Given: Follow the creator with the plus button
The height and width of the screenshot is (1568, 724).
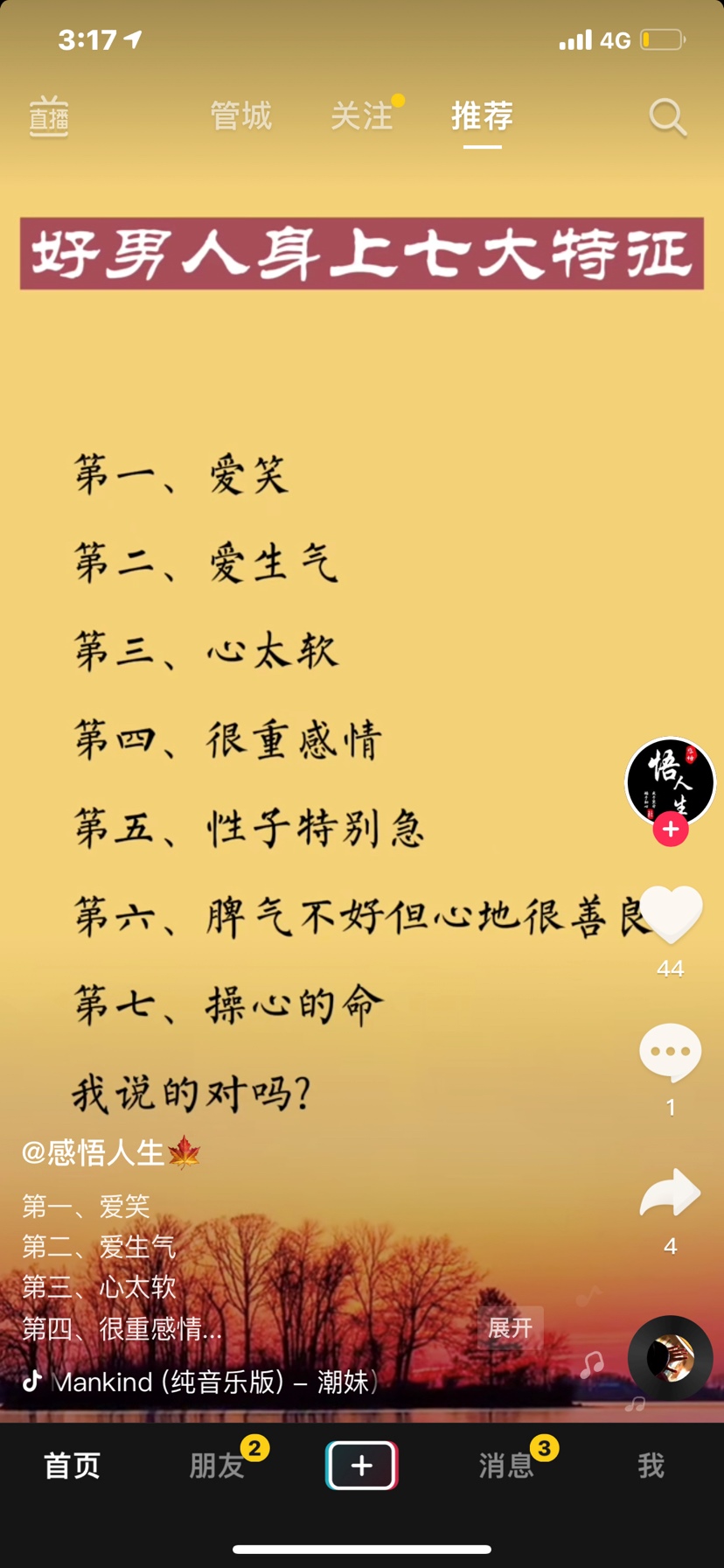Looking at the screenshot, I should 671,829.
